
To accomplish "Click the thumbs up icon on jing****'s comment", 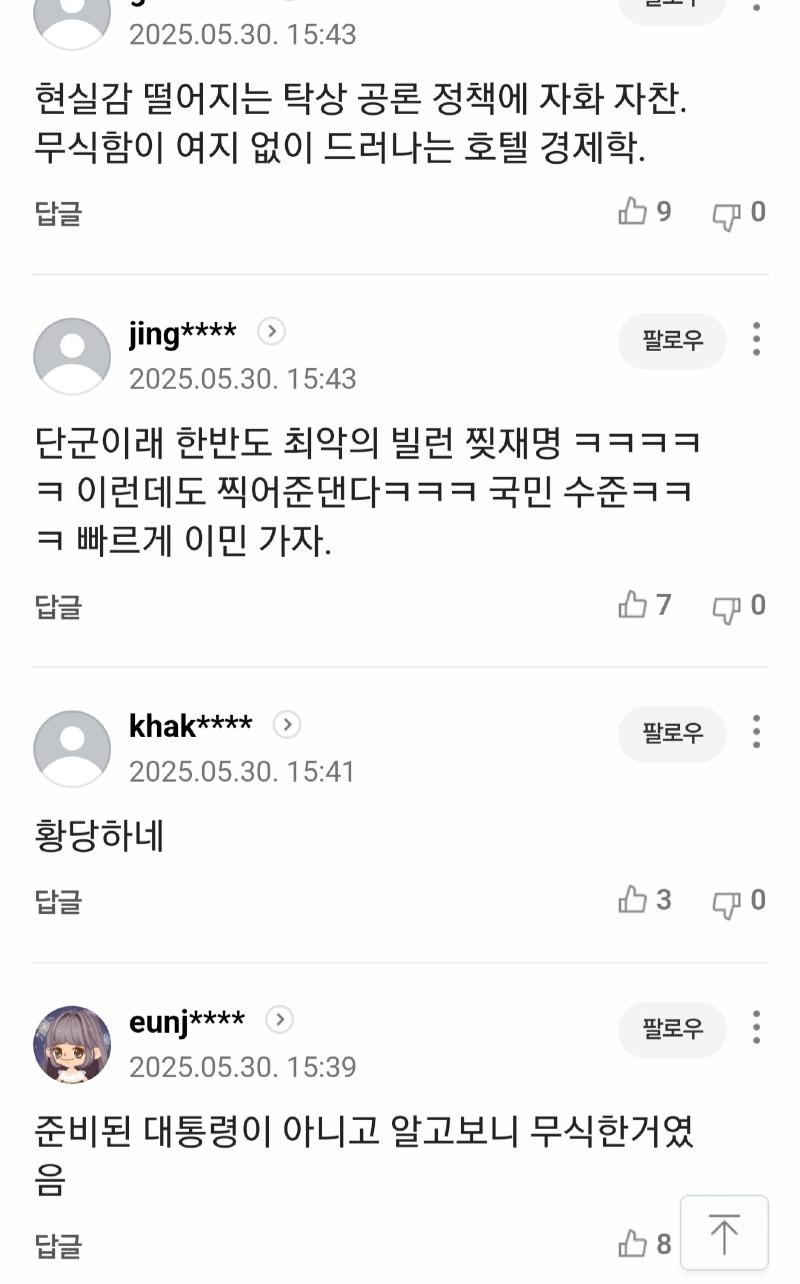I will click(634, 605).
